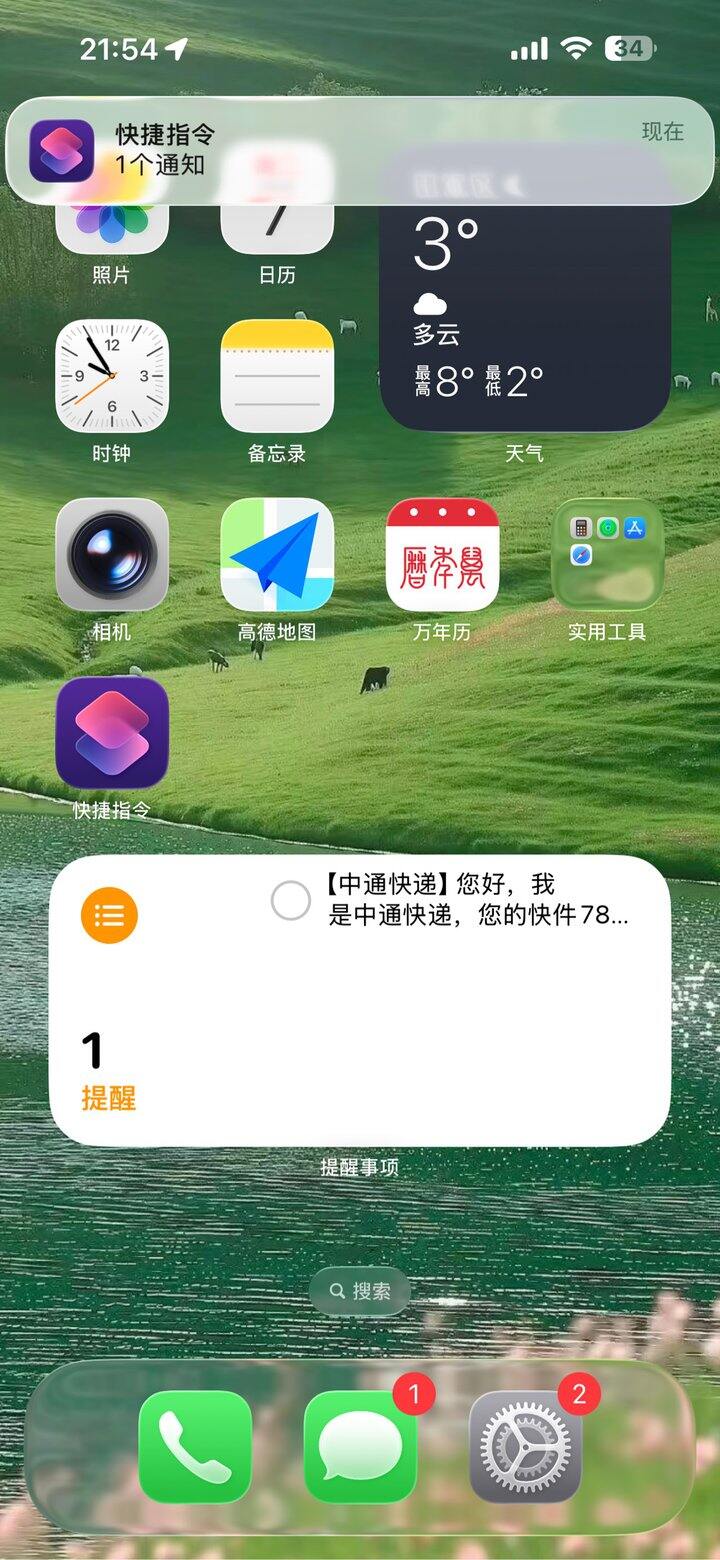Viewport: 720px width, 1560px height.
Task: Tap the orange reminders list icon
Action: (110, 915)
